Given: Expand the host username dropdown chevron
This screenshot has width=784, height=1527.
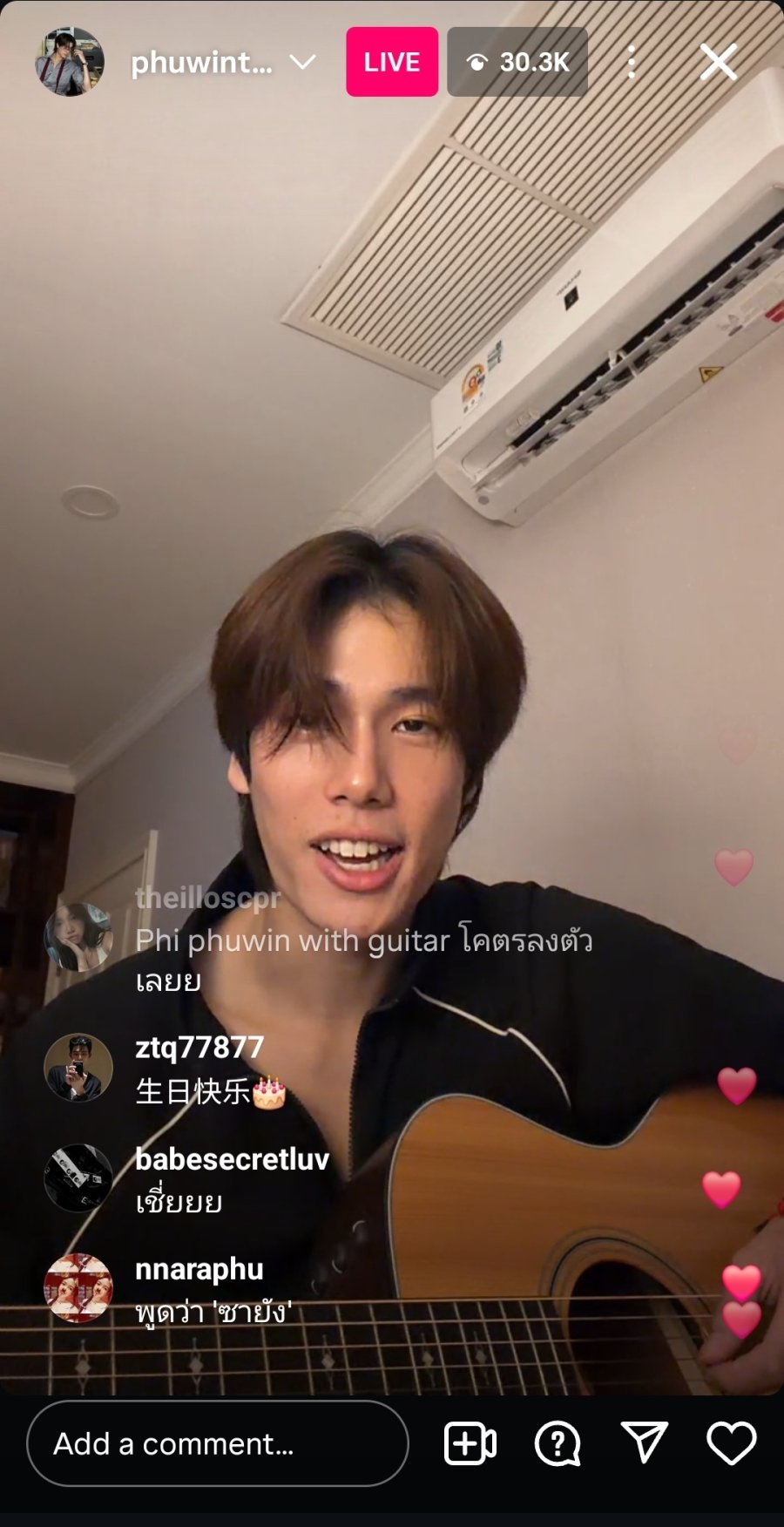Looking at the screenshot, I should pyautogui.click(x=302, y=63).
